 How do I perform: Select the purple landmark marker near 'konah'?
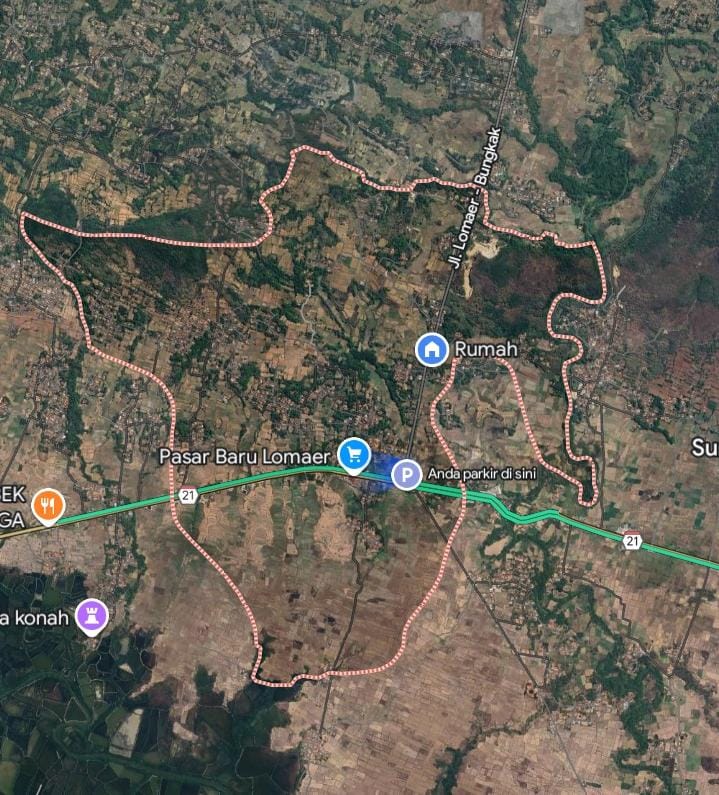pos(93,617)
